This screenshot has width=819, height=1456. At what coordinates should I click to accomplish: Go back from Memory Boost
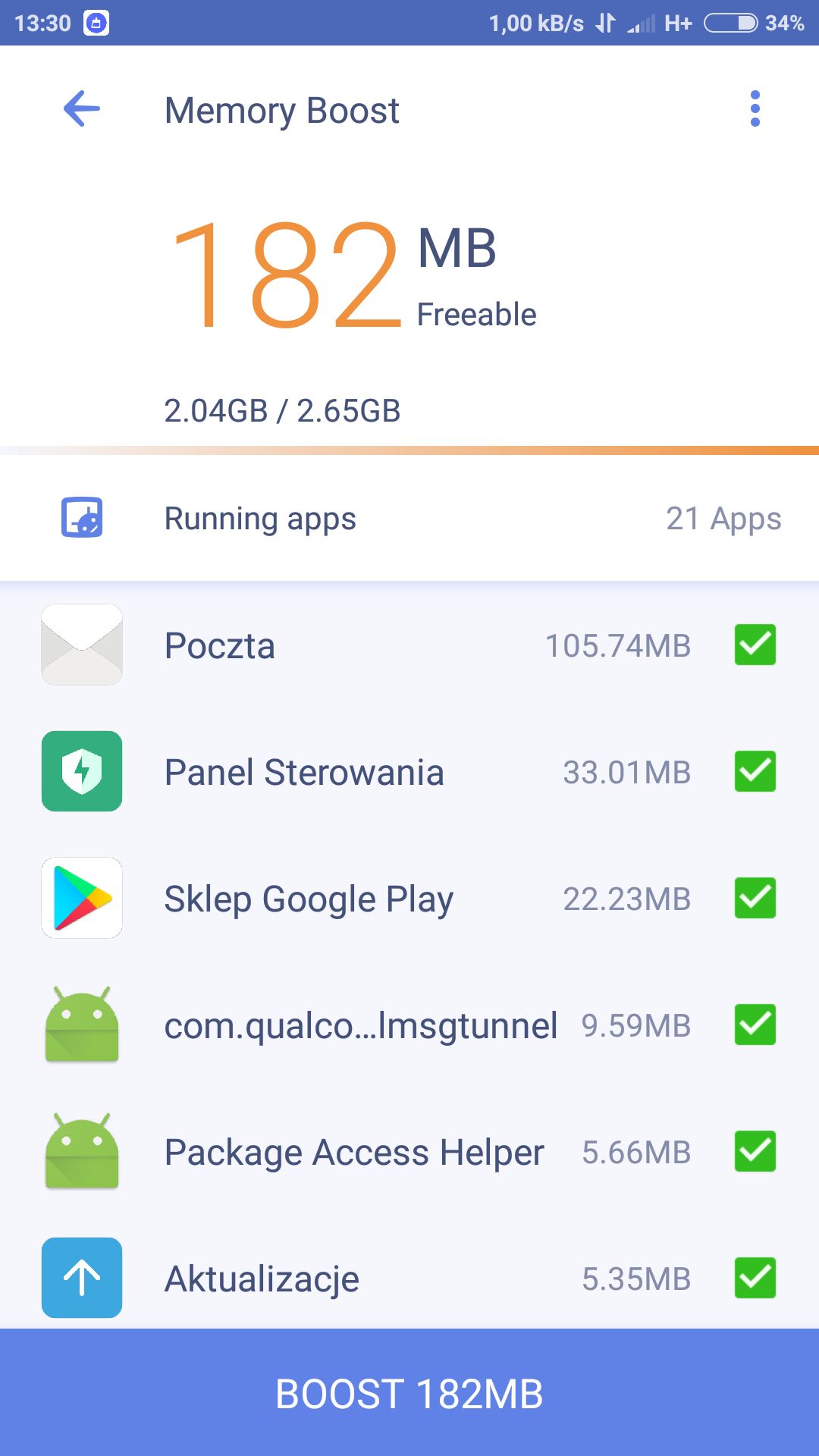point(82,109)
